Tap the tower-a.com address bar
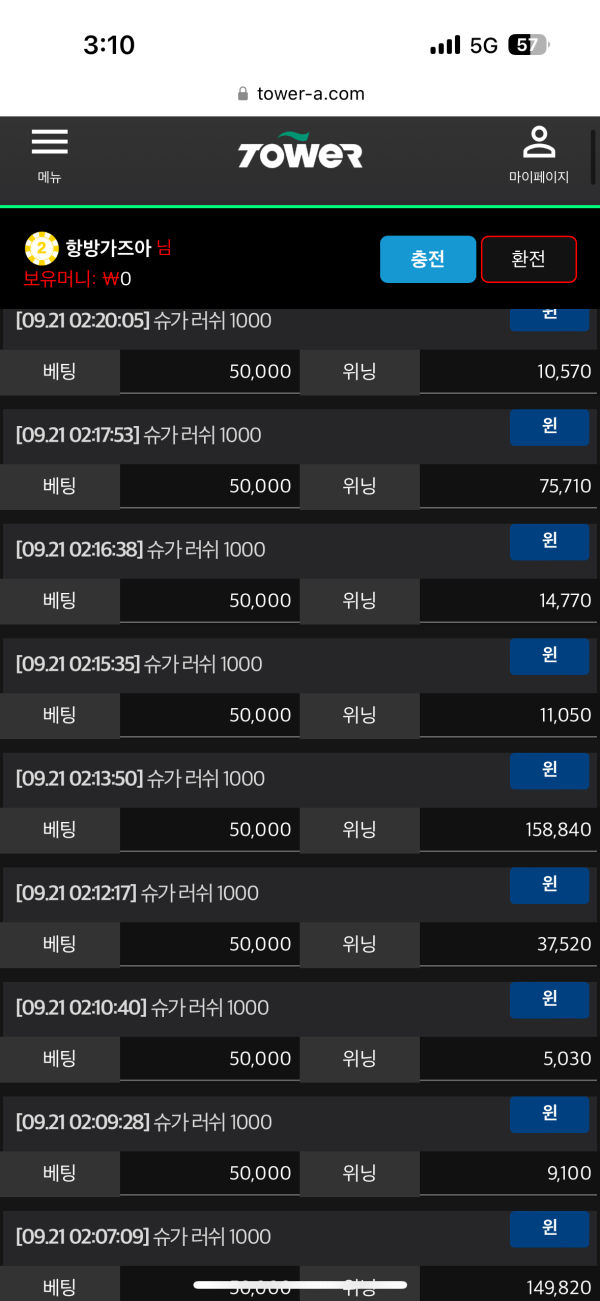The width and height of the screenshot is (600, 1301). [300, 94]
